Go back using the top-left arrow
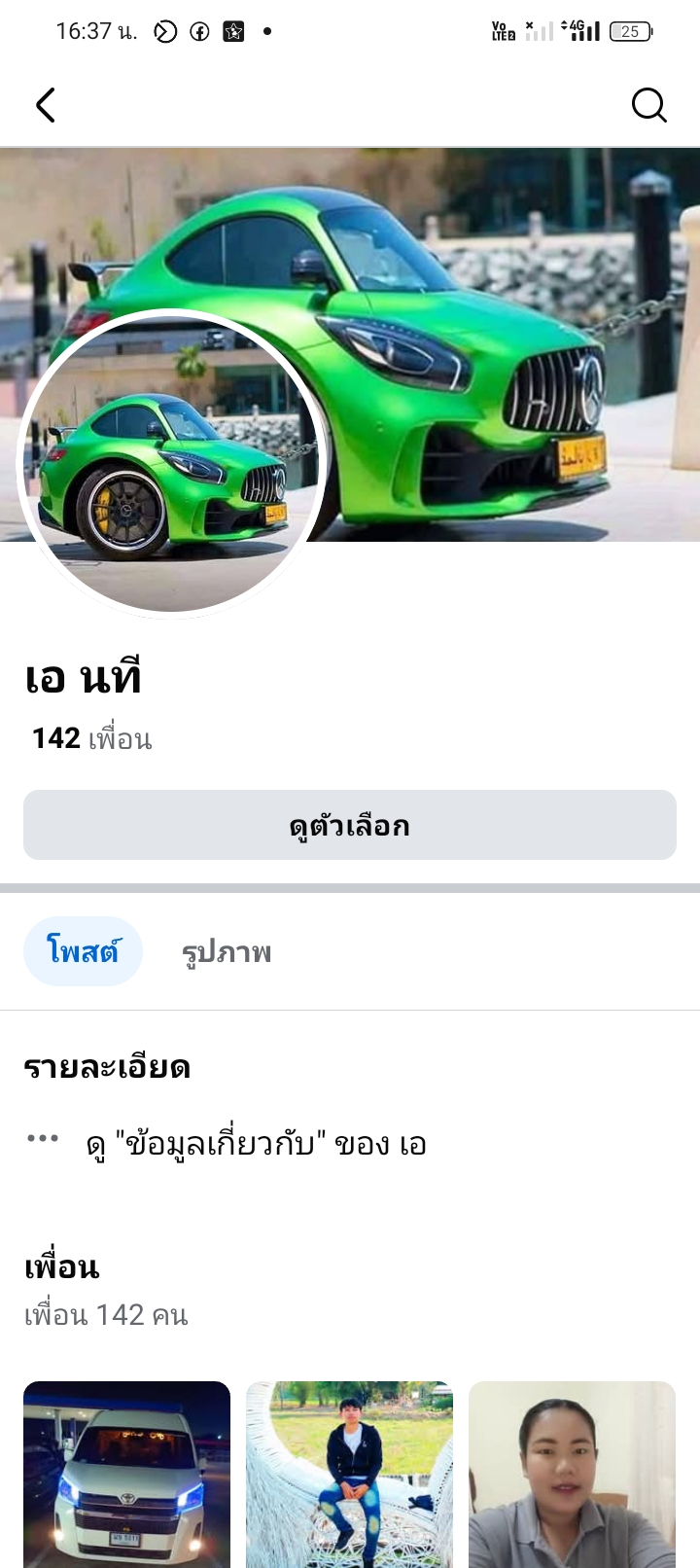 tap(46, 105)
